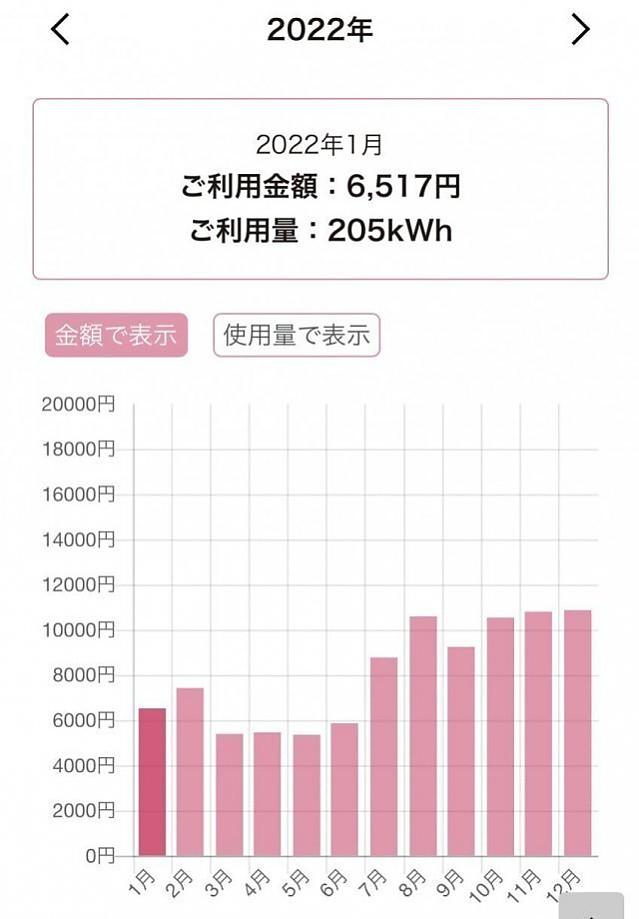Select the 9月 bar in the chart
This screenshot has width=639, height=919.
coord(461,751)
